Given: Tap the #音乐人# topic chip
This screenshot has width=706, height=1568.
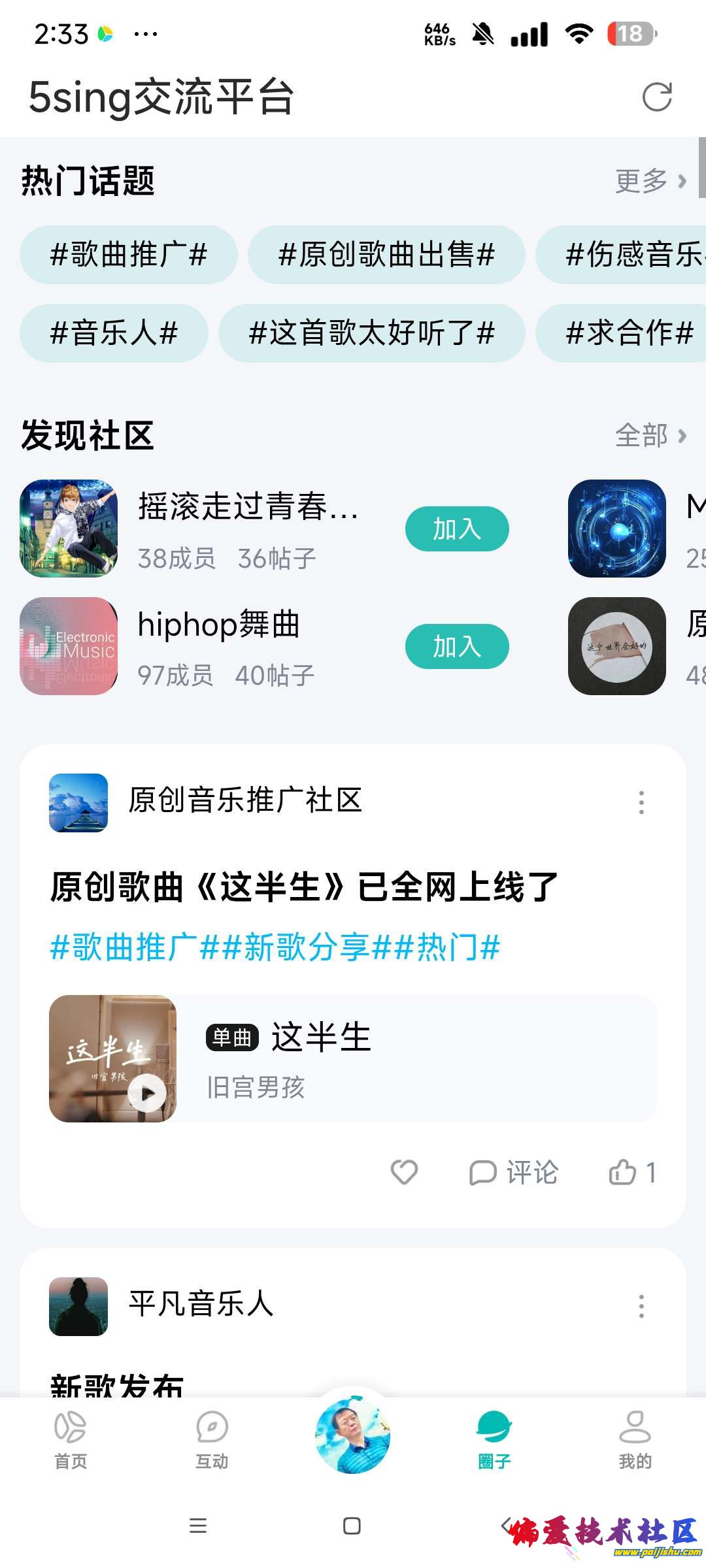Looking at the screenshot, I should (x=114, y=333).
